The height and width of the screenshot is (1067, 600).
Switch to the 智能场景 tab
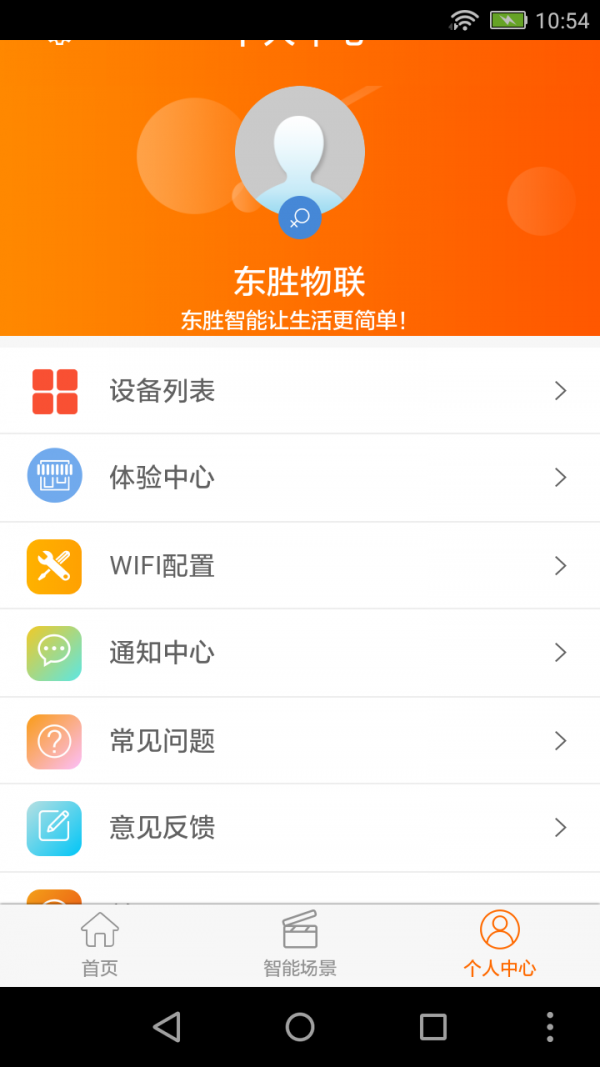[x=300, y=945]
